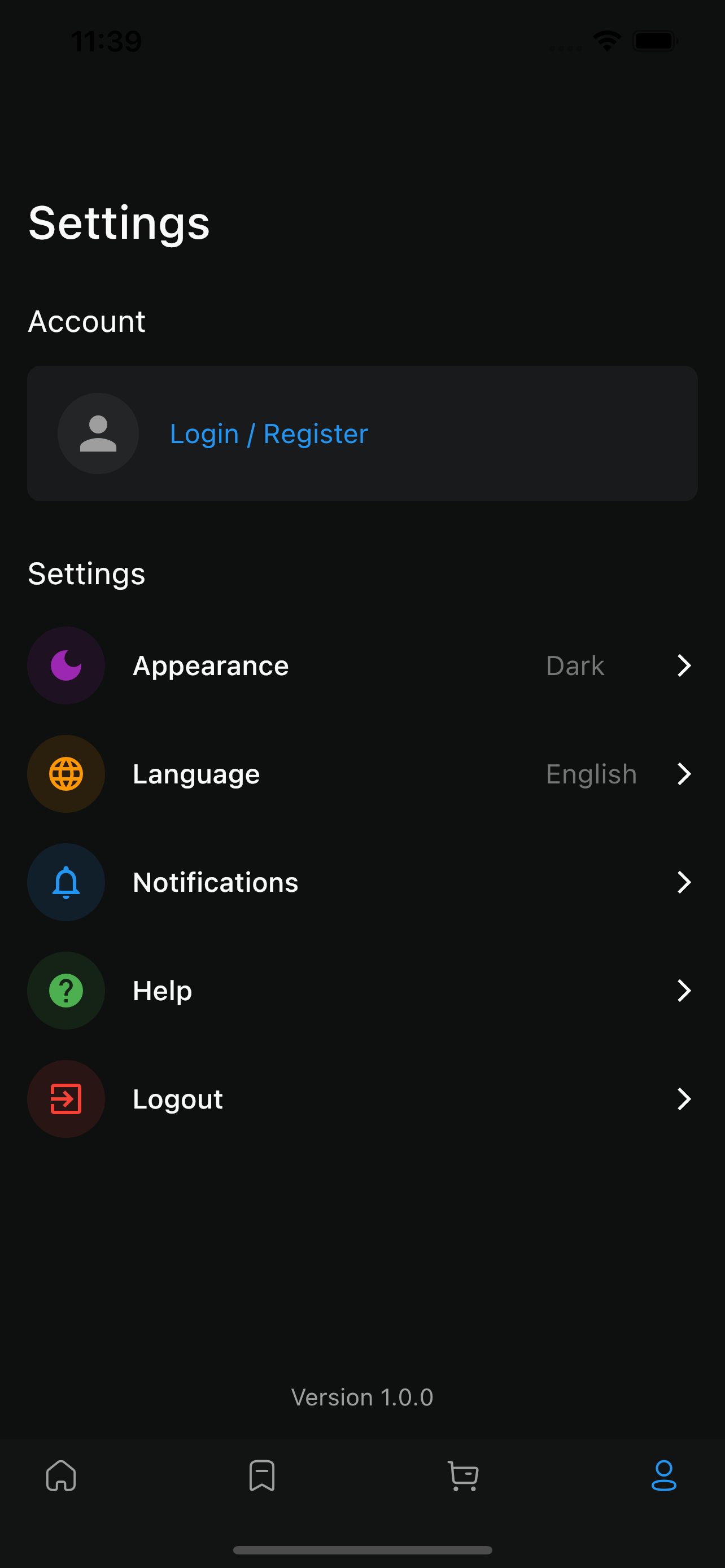Viewport: 725px width, 1568px height.
Task: Select the Logout row
Action: tap(362, 1099)
